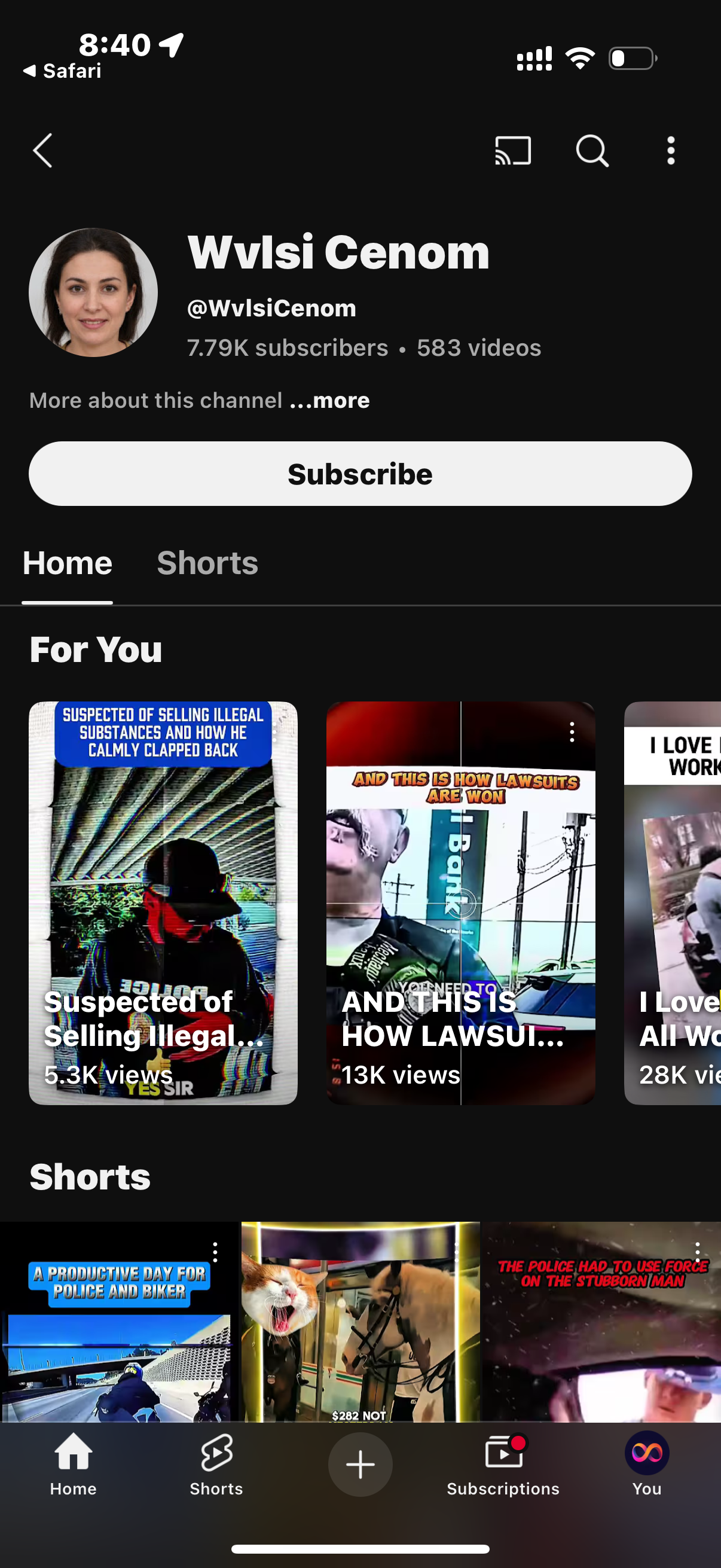Open the Suspected of Selling Illegal video

[163, 902]
